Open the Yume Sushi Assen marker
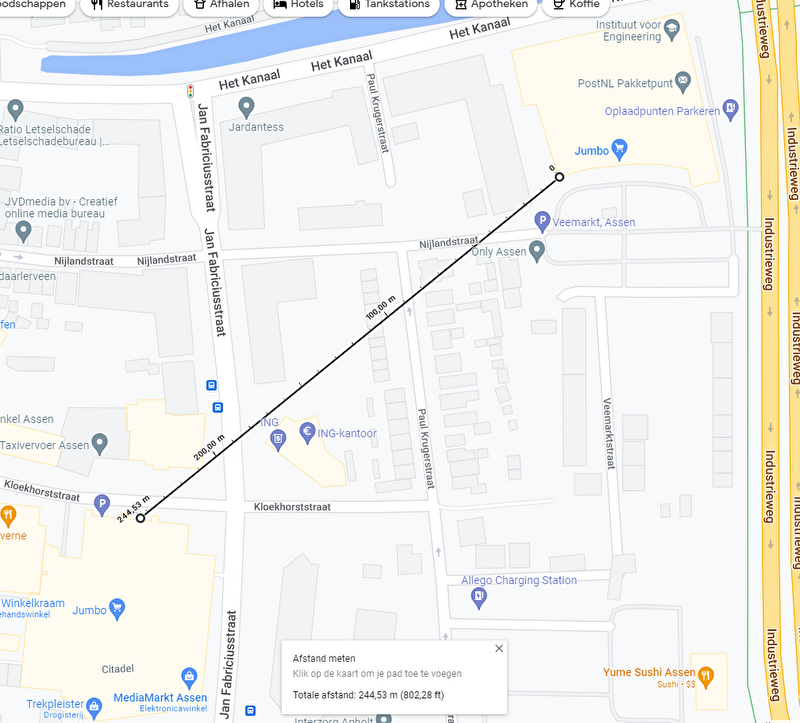 706,674
